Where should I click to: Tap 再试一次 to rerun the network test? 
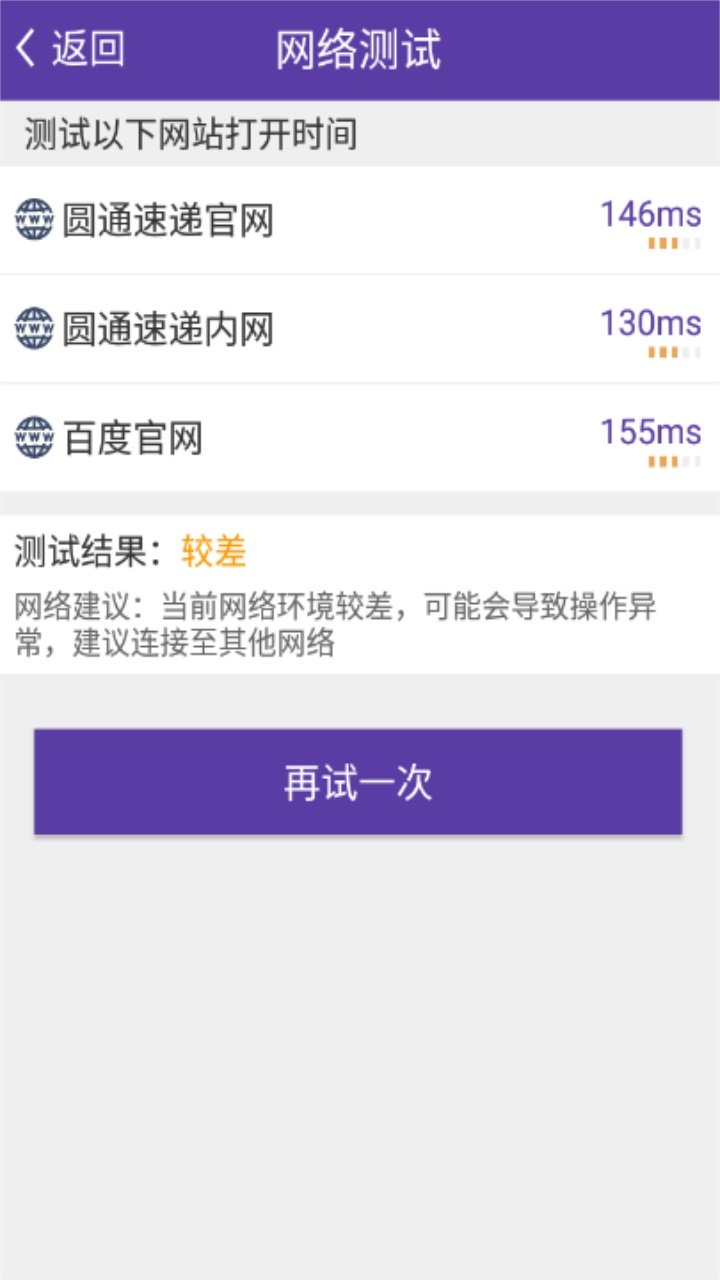(x=358, y=782)
